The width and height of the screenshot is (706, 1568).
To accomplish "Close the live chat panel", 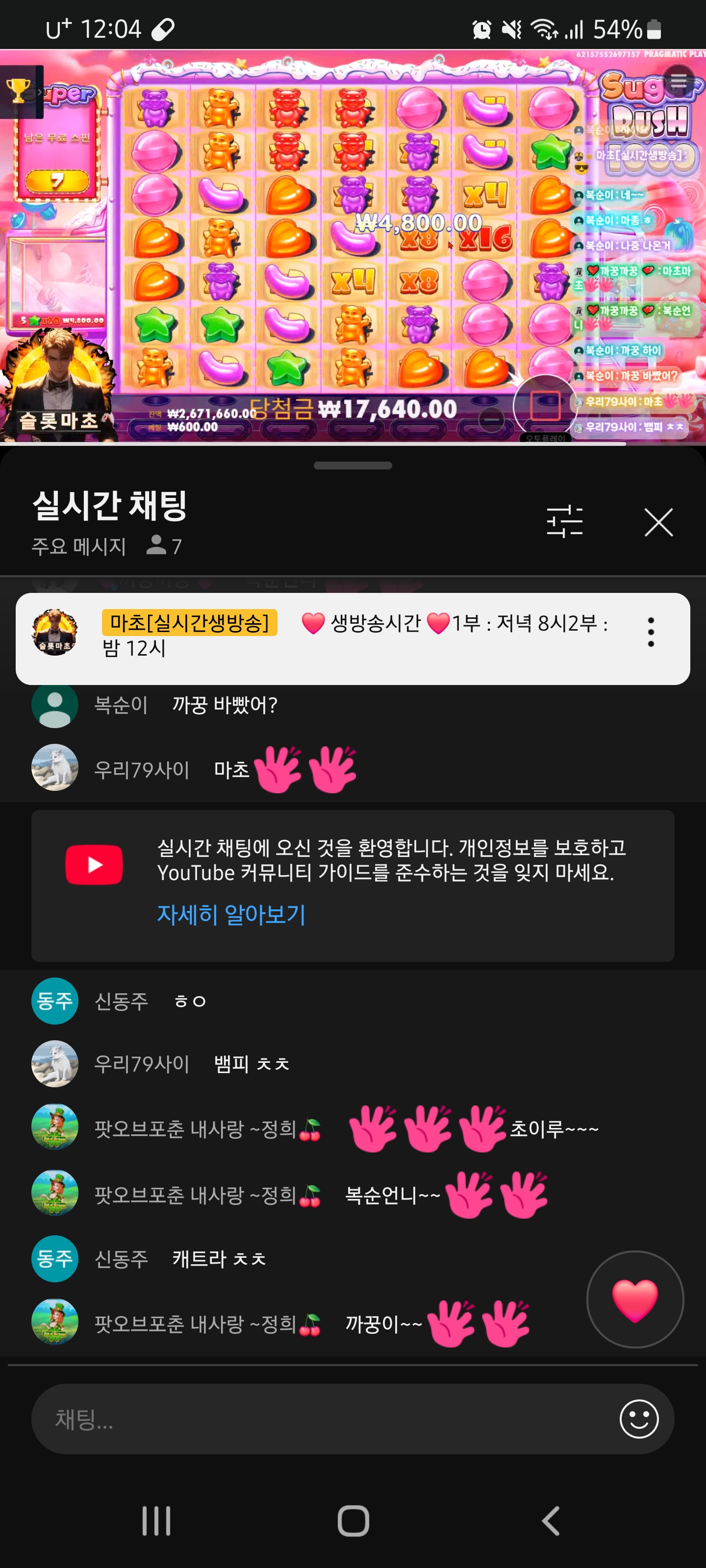I will click(x=658, y=522).
